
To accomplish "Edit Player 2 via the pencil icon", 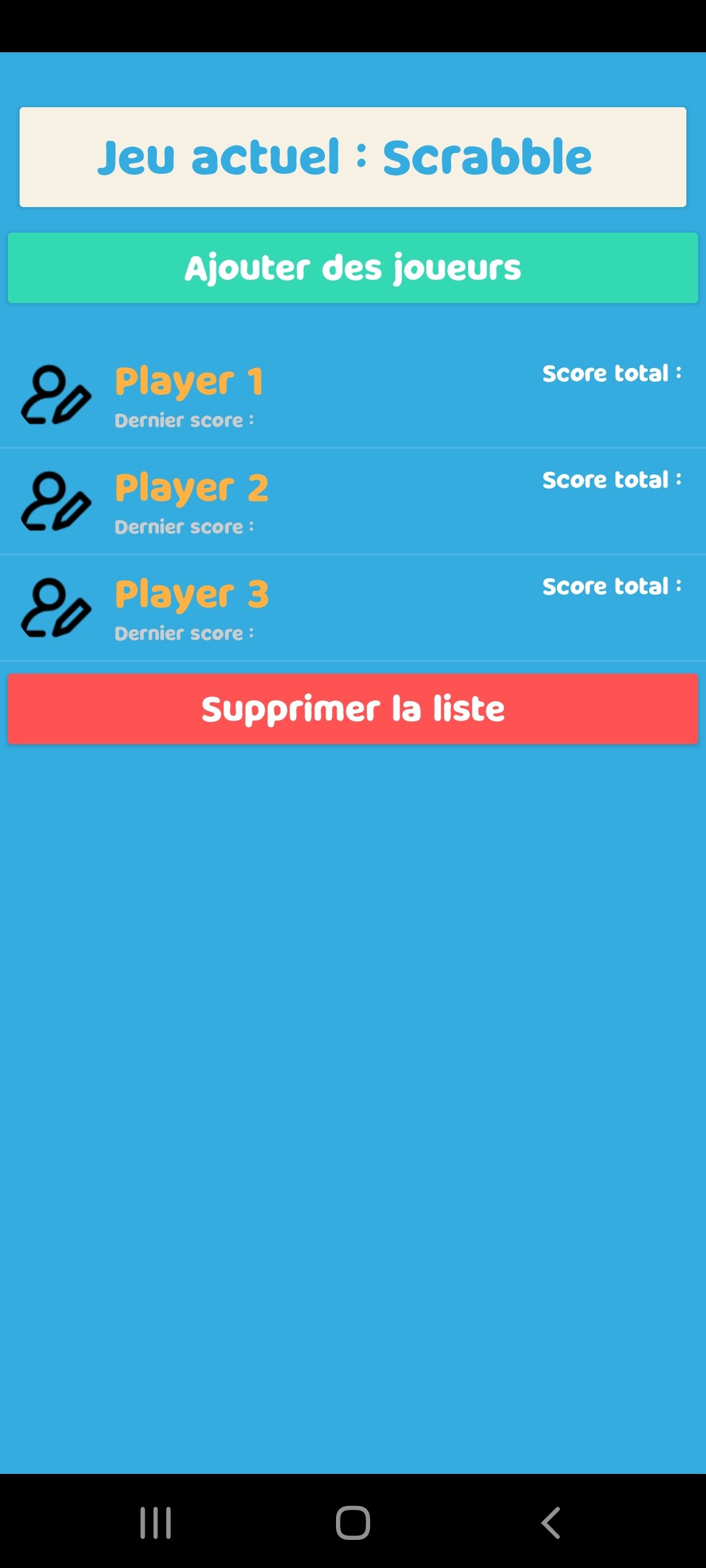I will point(56,501).
